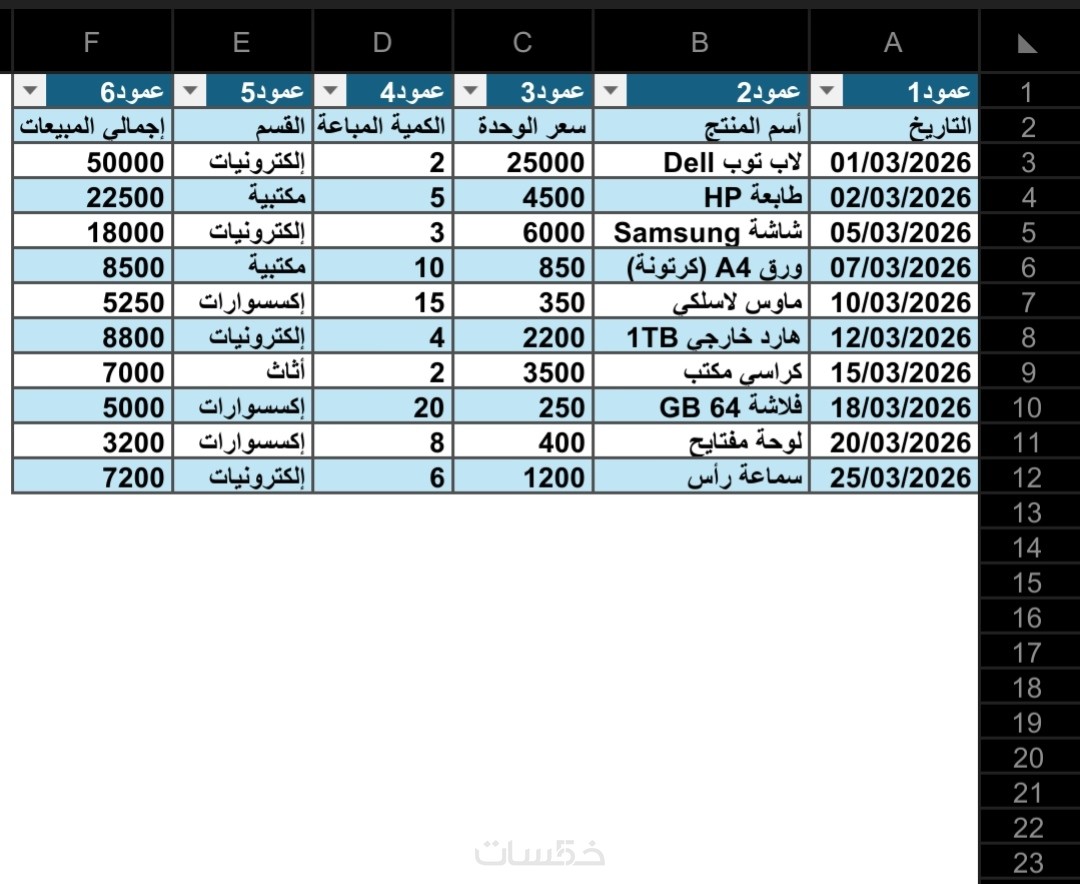Select column F header
This screenshot has width=1080, height=884.
[x=92, y=42]
